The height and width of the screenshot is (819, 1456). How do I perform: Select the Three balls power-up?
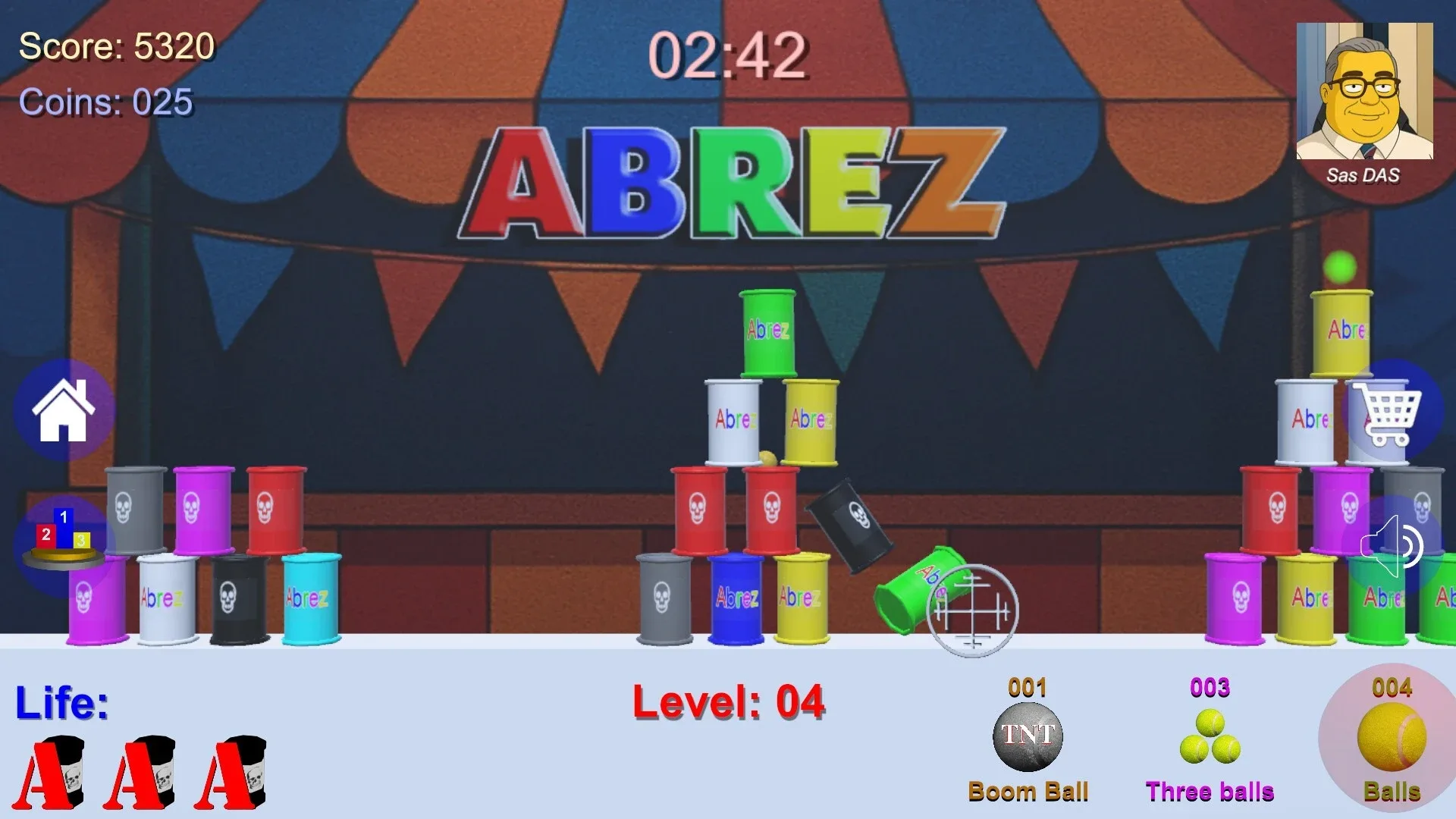tap(1210, 737)
